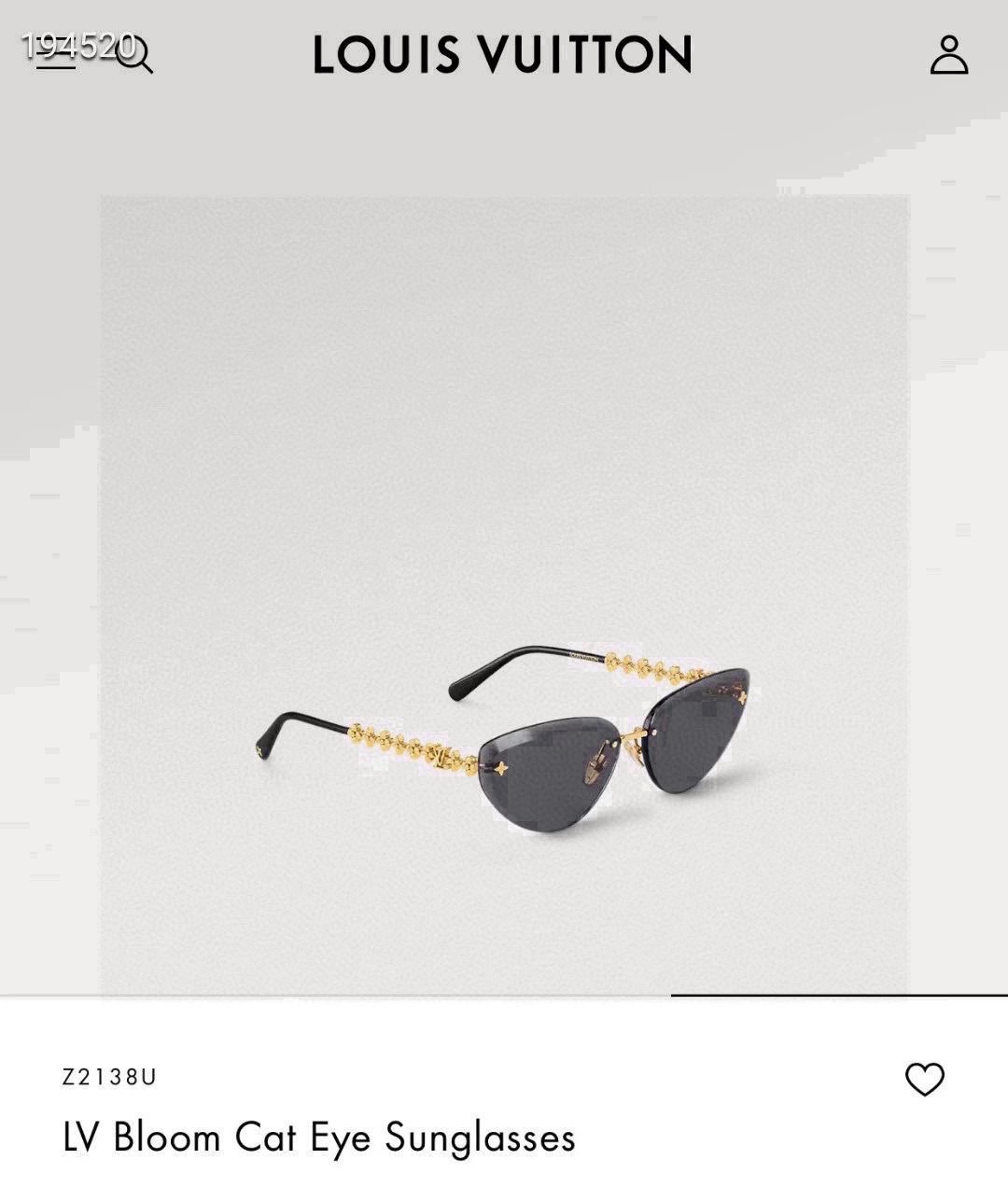1008x1201 pixels.
Task: Open the sunglasses product image
Action: coord(505,595)
